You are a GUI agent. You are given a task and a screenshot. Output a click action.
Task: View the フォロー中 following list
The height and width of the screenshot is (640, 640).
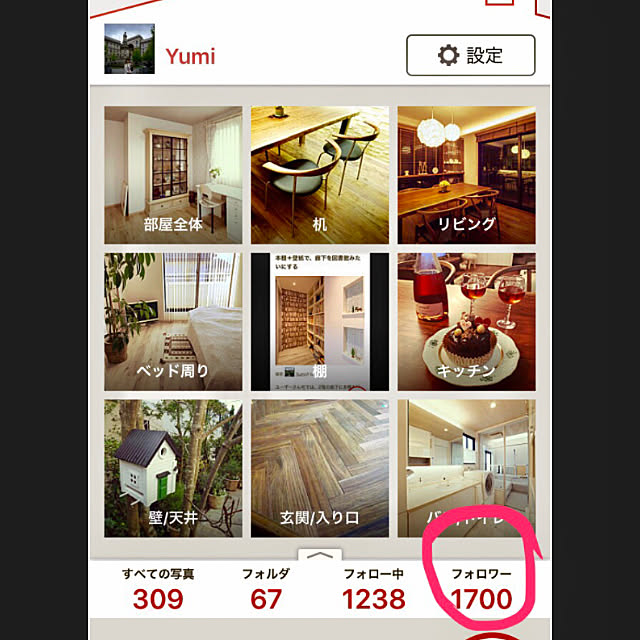[373, 589]
